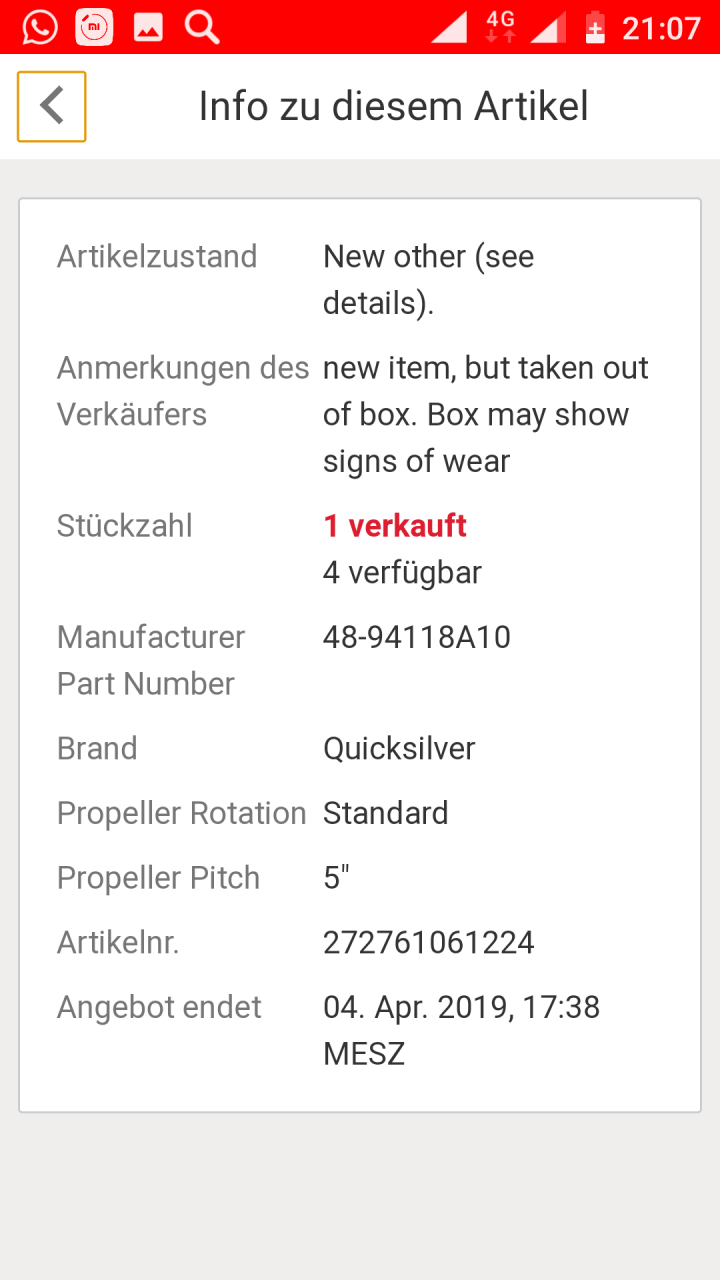Go back from the item info page

click(52, 106)
